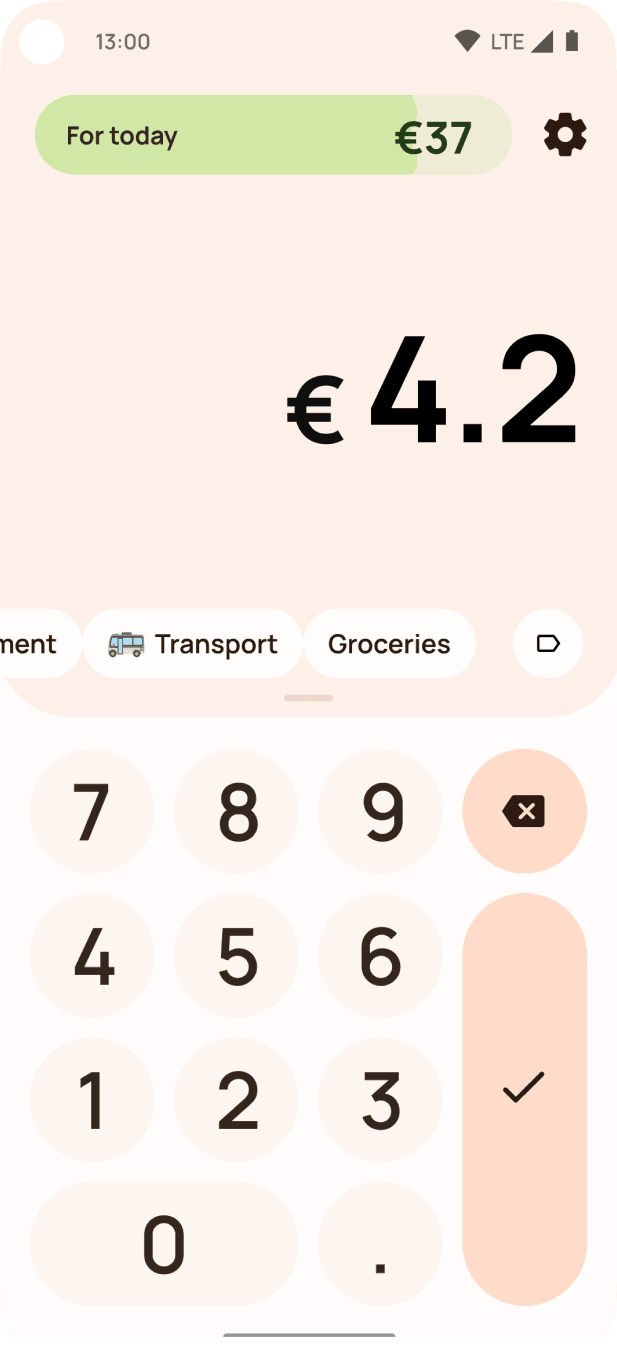This screenshot has height=1357, width=617.
Task: Enter digit 3 on keypad
Action: [x=381, y=1099]
